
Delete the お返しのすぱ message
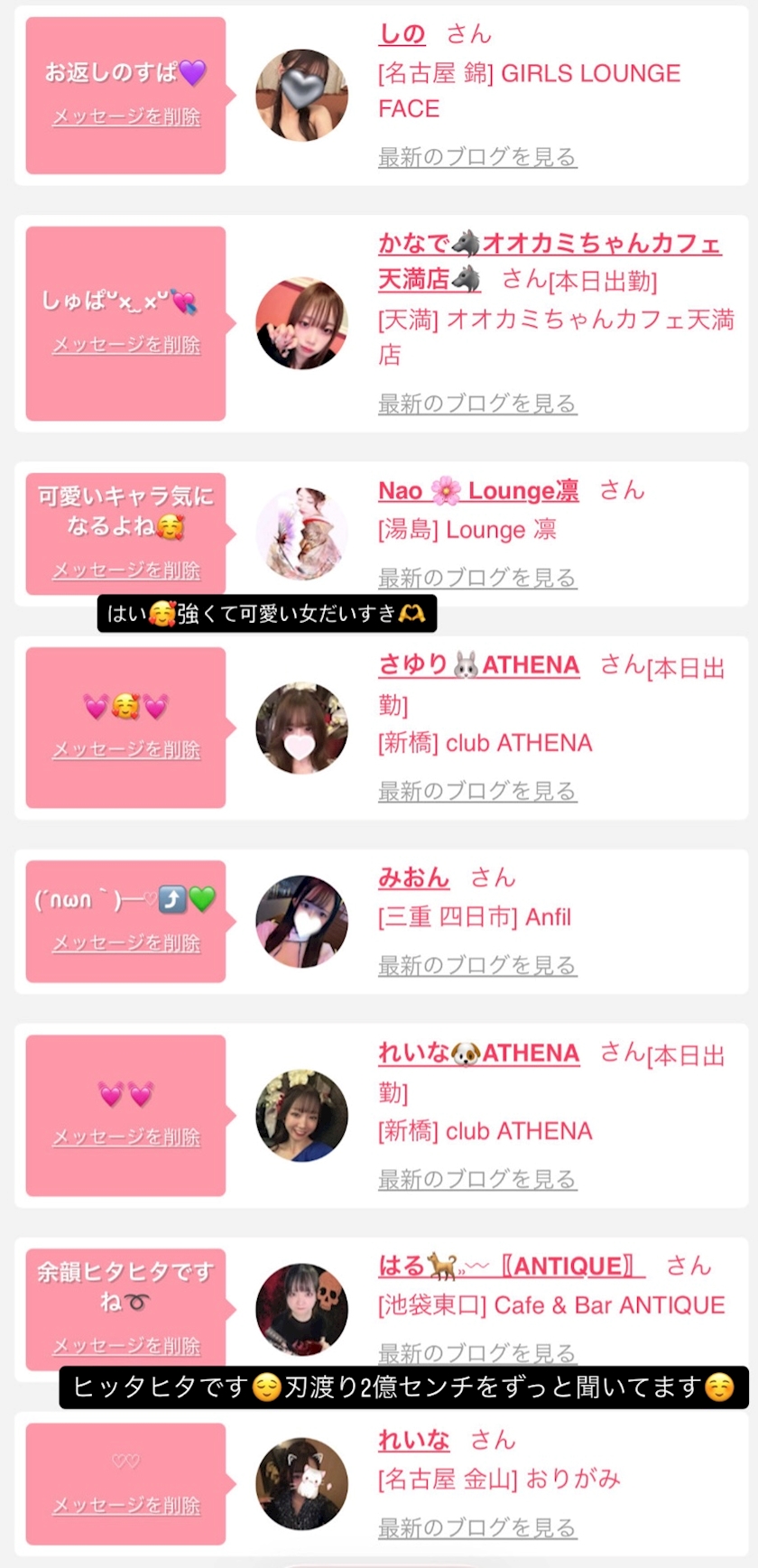coord(126,116)
